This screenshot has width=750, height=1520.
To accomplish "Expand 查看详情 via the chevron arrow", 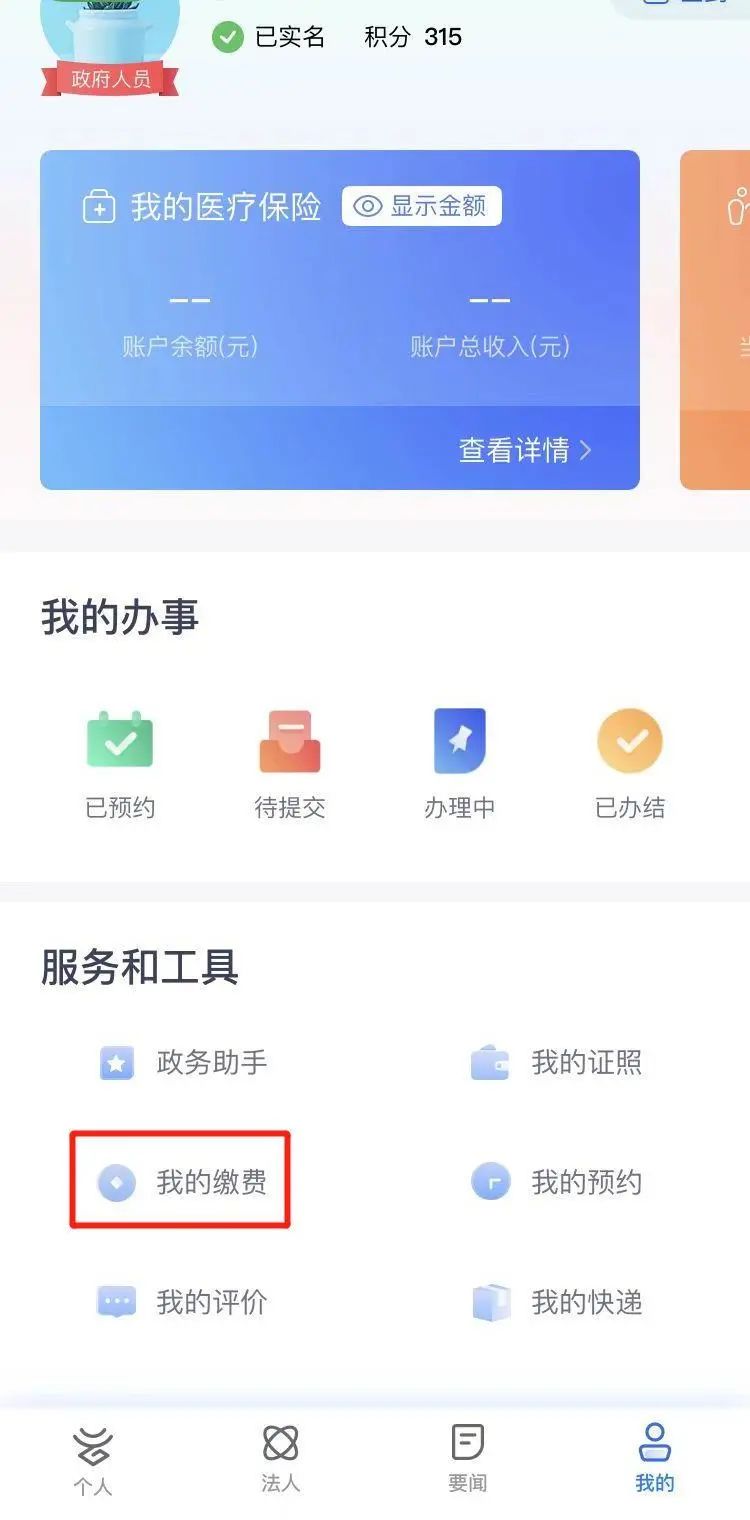I will tap(585, 452).
